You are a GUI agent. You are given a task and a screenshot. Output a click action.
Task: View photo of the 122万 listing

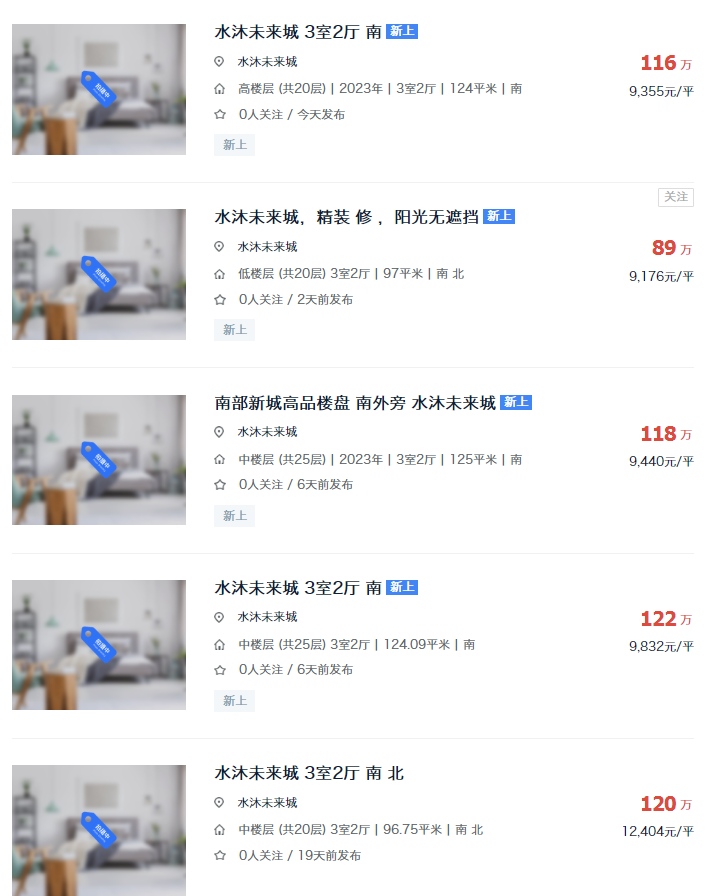point(99,645)
